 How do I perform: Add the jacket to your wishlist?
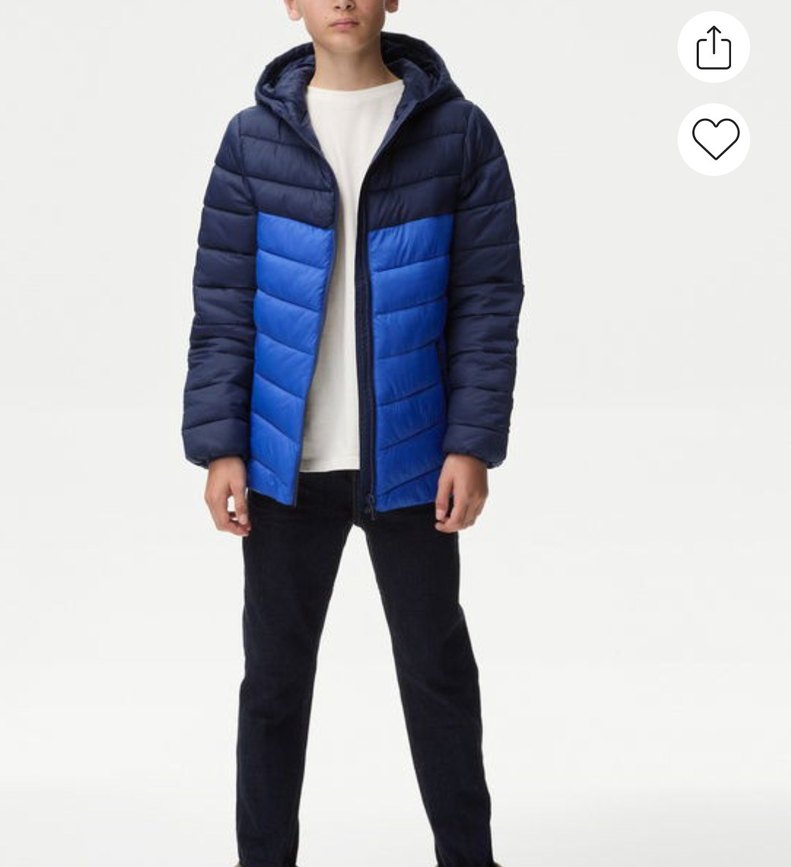(x=714, y=138)
